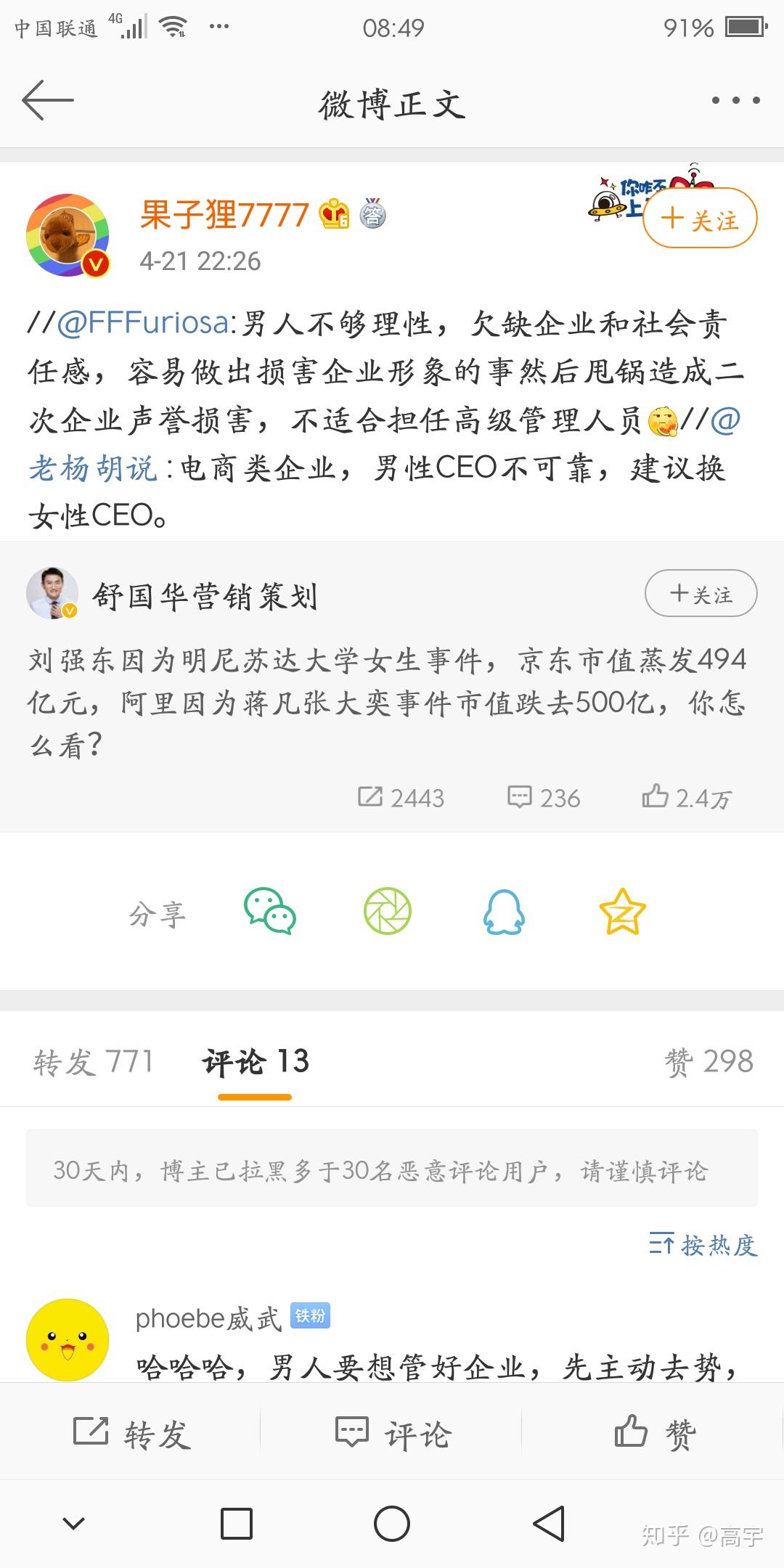Open 果子狸7777's profile avatar
This screenshot has width=784, height=1568.
68,235
